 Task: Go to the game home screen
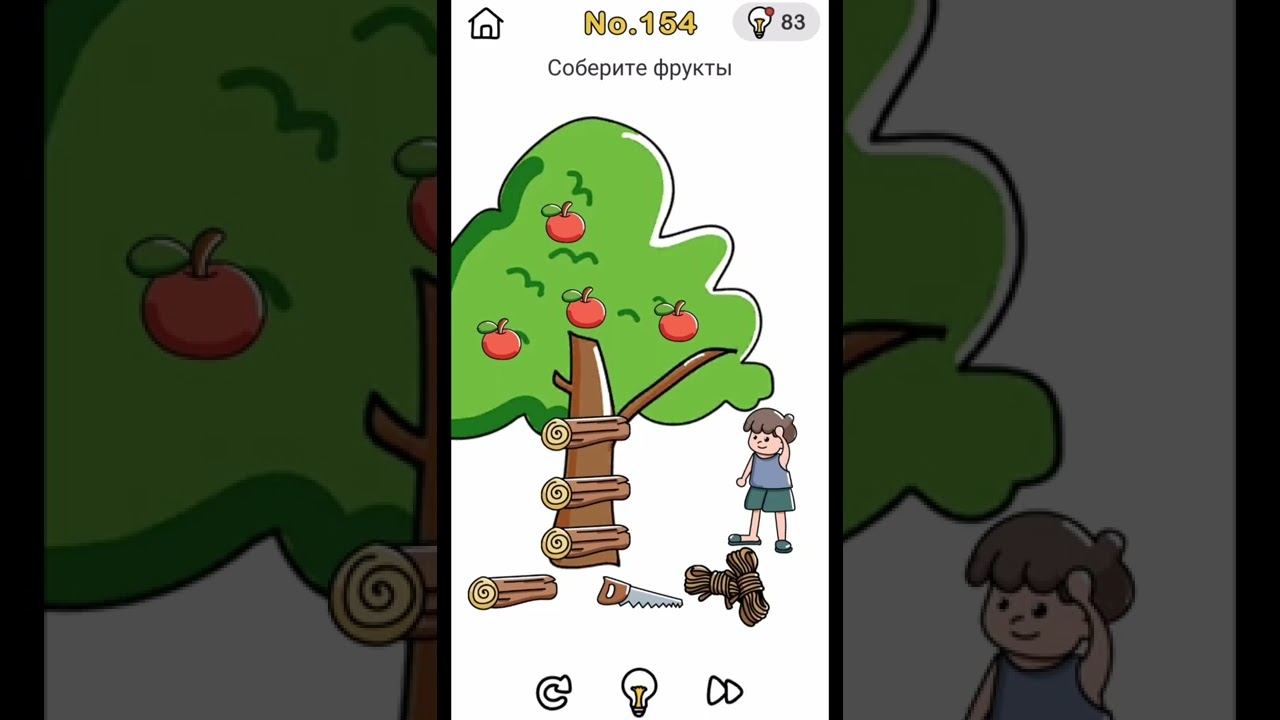point(485,23)
